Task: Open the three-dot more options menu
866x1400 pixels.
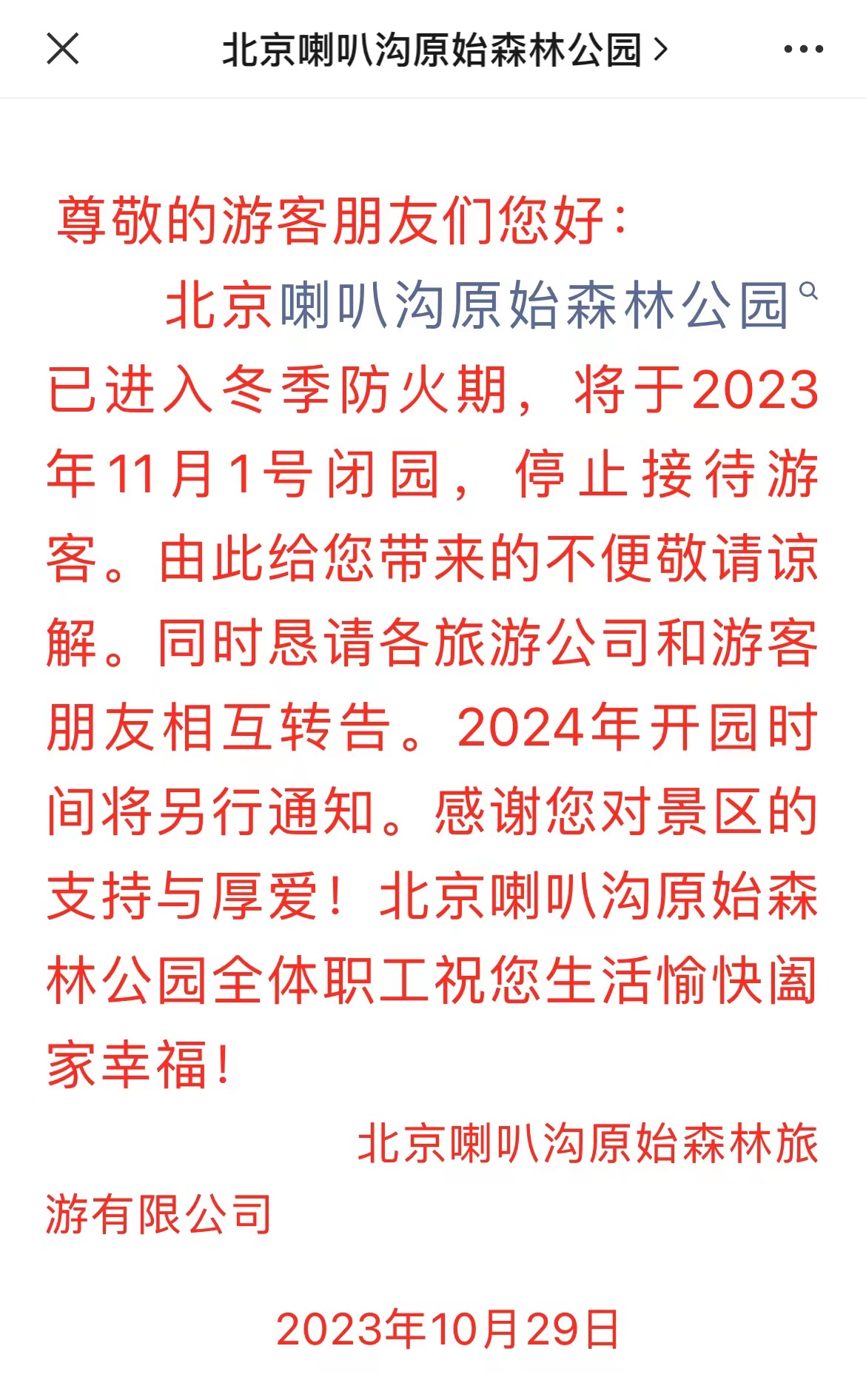Action: click(803, 50)
